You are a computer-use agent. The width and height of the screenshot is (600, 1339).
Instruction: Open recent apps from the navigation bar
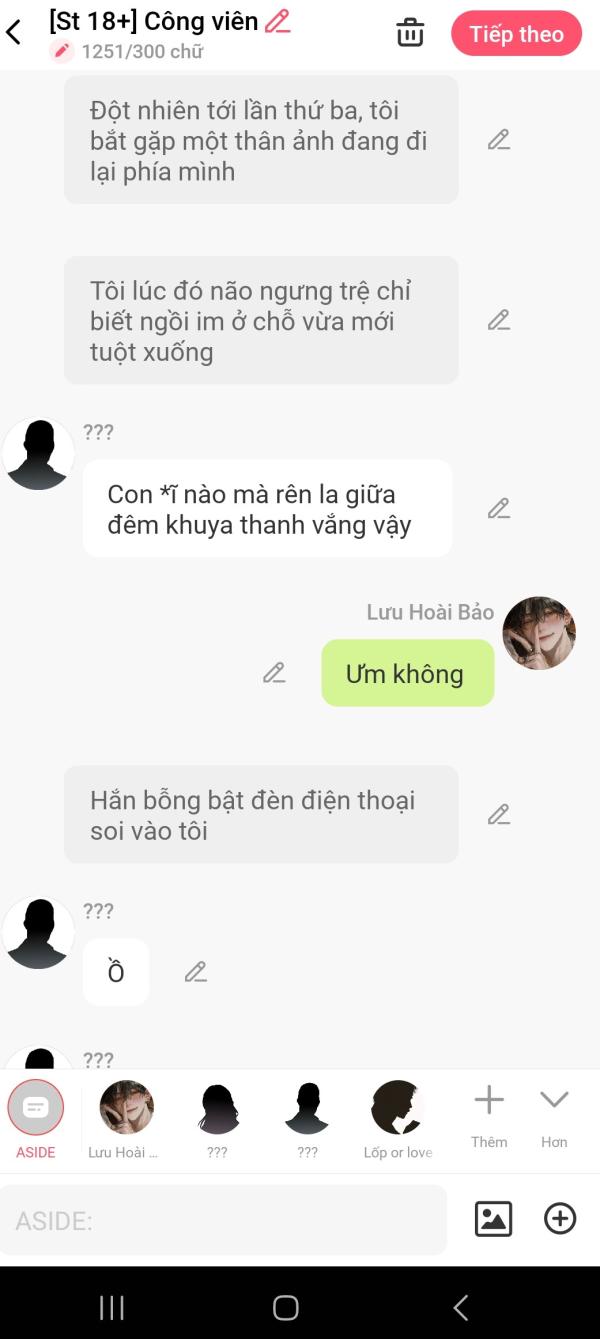tap(112, 1307)
